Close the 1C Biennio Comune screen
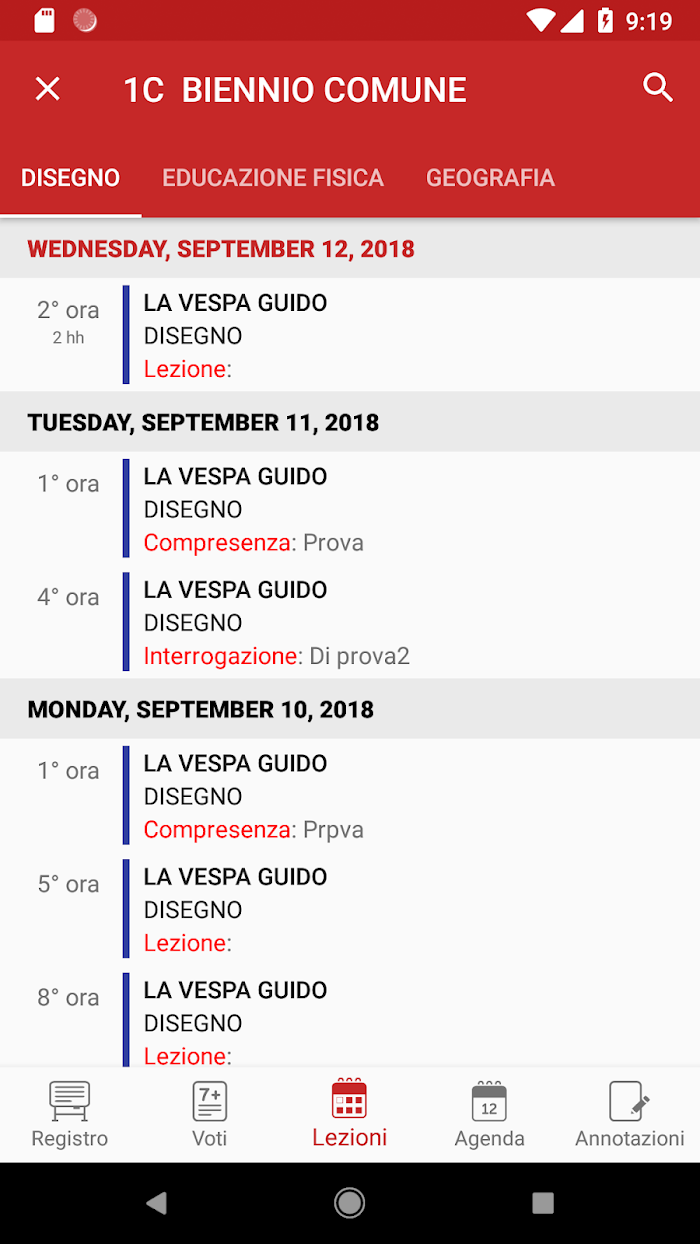This screenshot has width=700, height=1244. pos(47,89)
